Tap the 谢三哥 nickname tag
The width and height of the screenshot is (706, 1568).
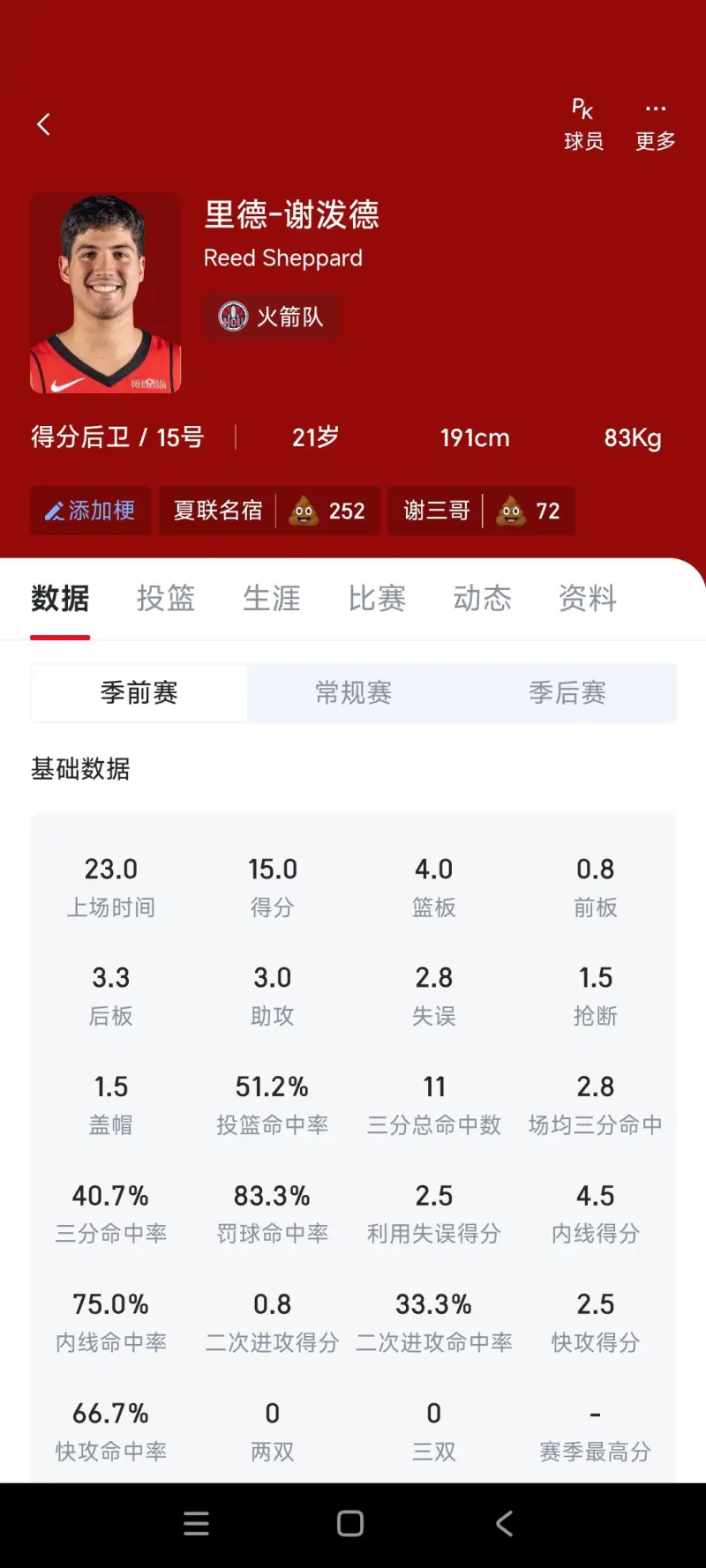pos(436,510)
